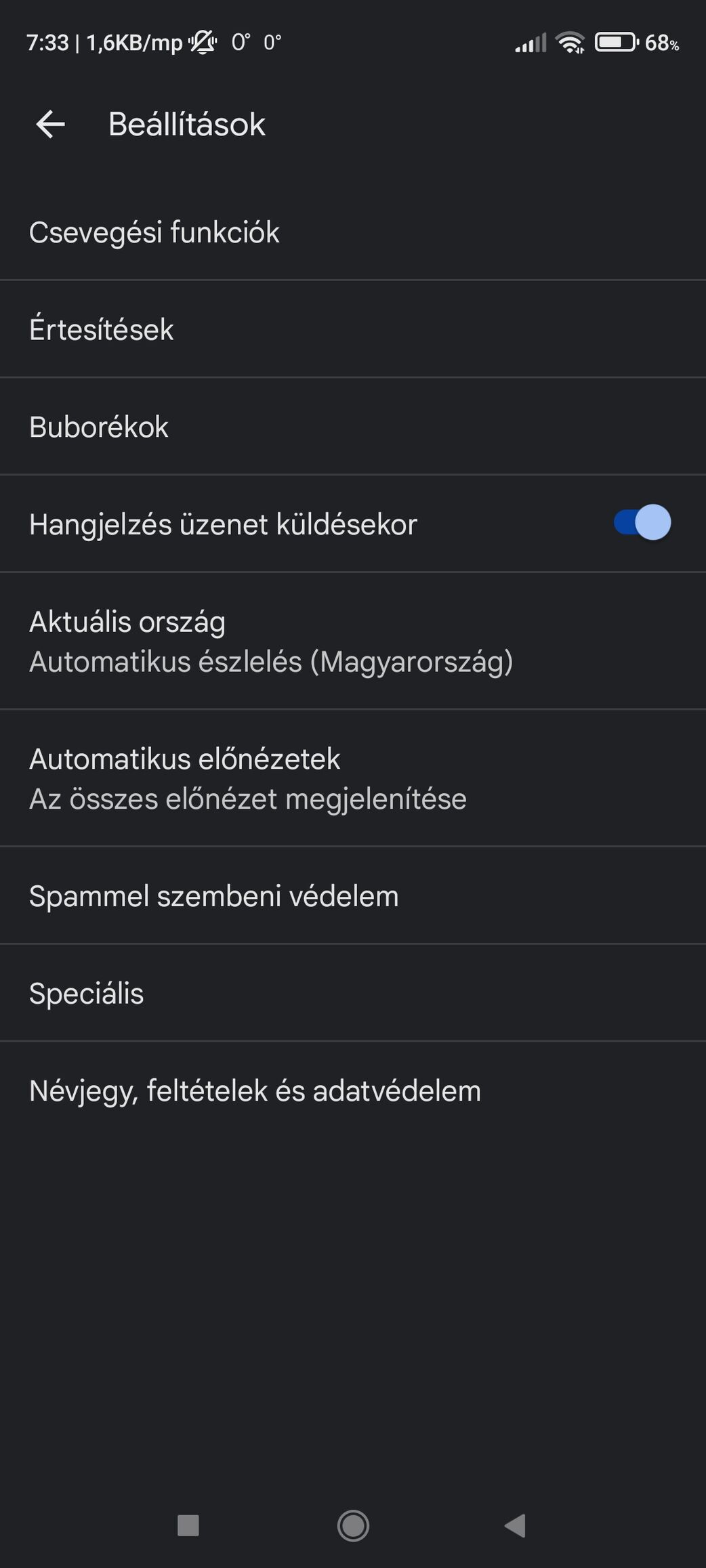Open Értesítések settings
The width and height of the screenshot is (706, 1568).
[102, 330]
